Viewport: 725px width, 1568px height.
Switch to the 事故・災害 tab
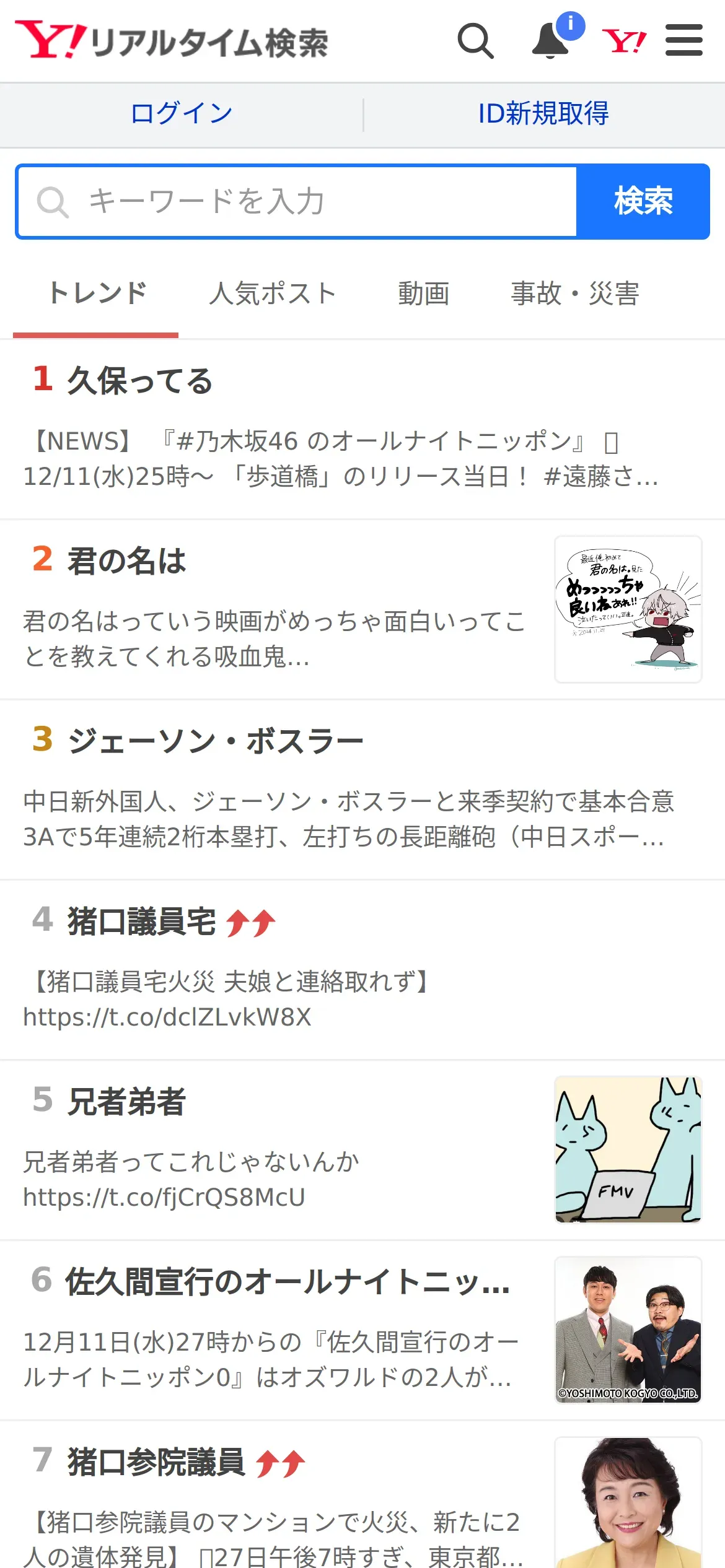(x=574, y=295)
